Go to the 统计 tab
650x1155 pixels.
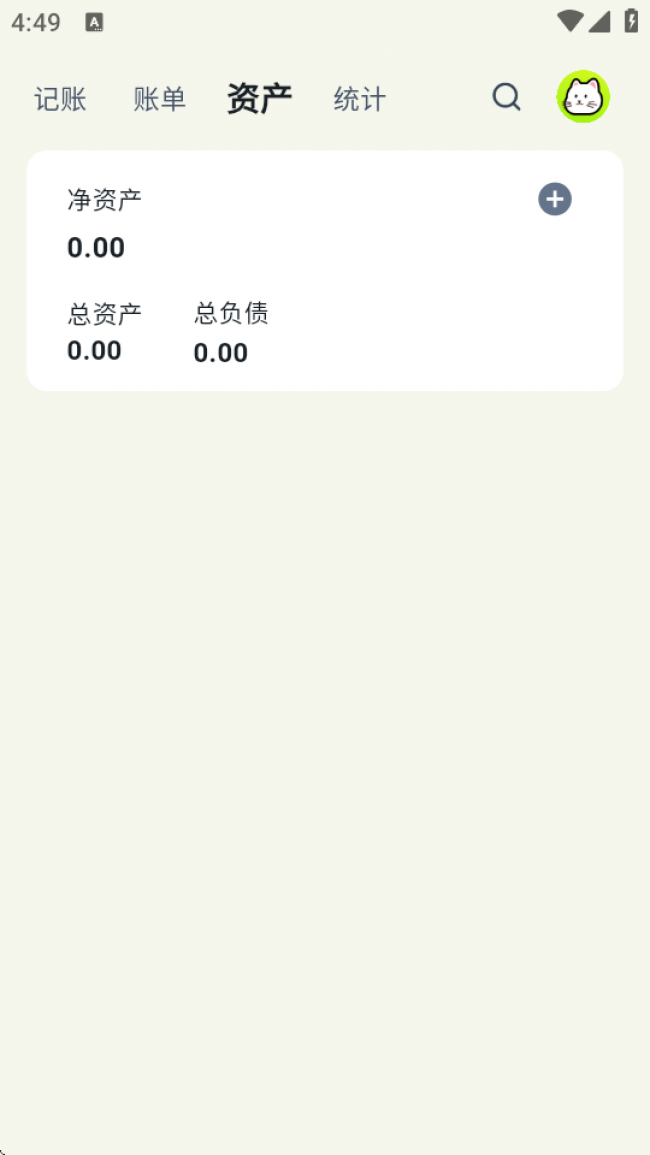(359, 99)
